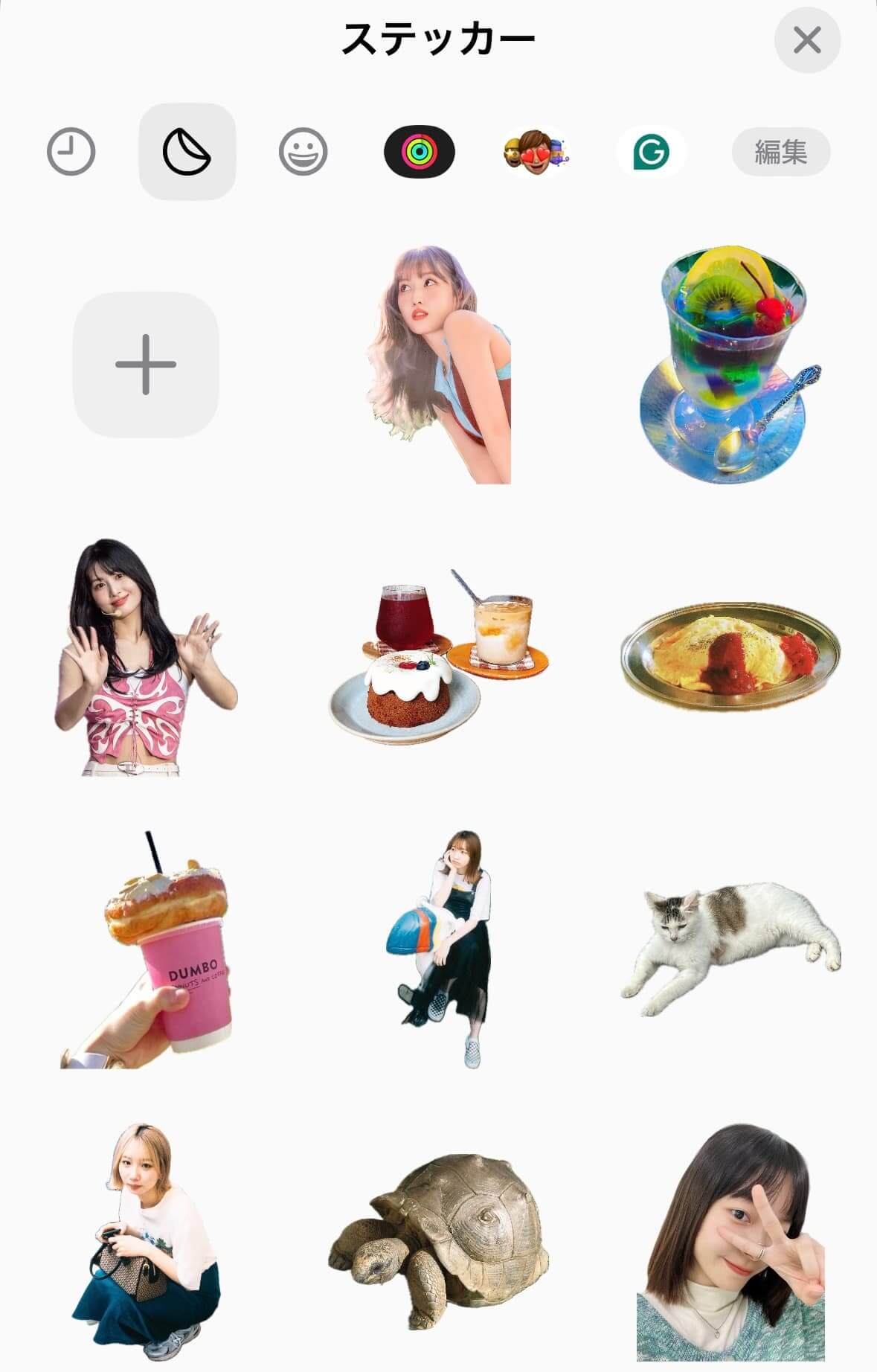Screen dimensions: 877x1372
Task: Select the cake and drinks sticker
Action: click(x=439, y=658)
